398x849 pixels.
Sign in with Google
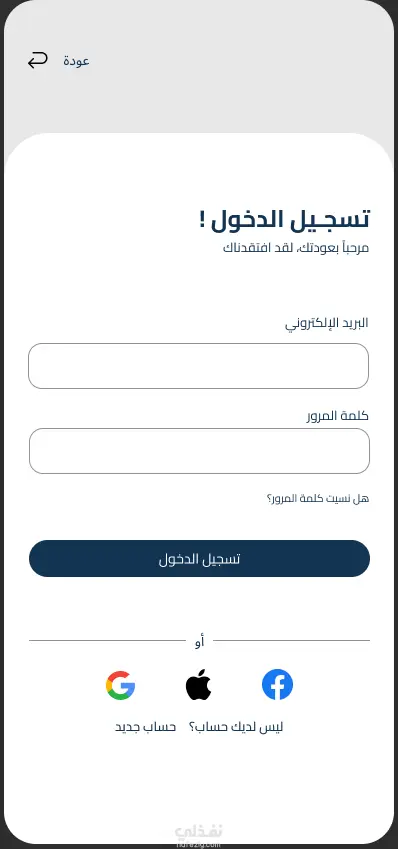(120, 685)
